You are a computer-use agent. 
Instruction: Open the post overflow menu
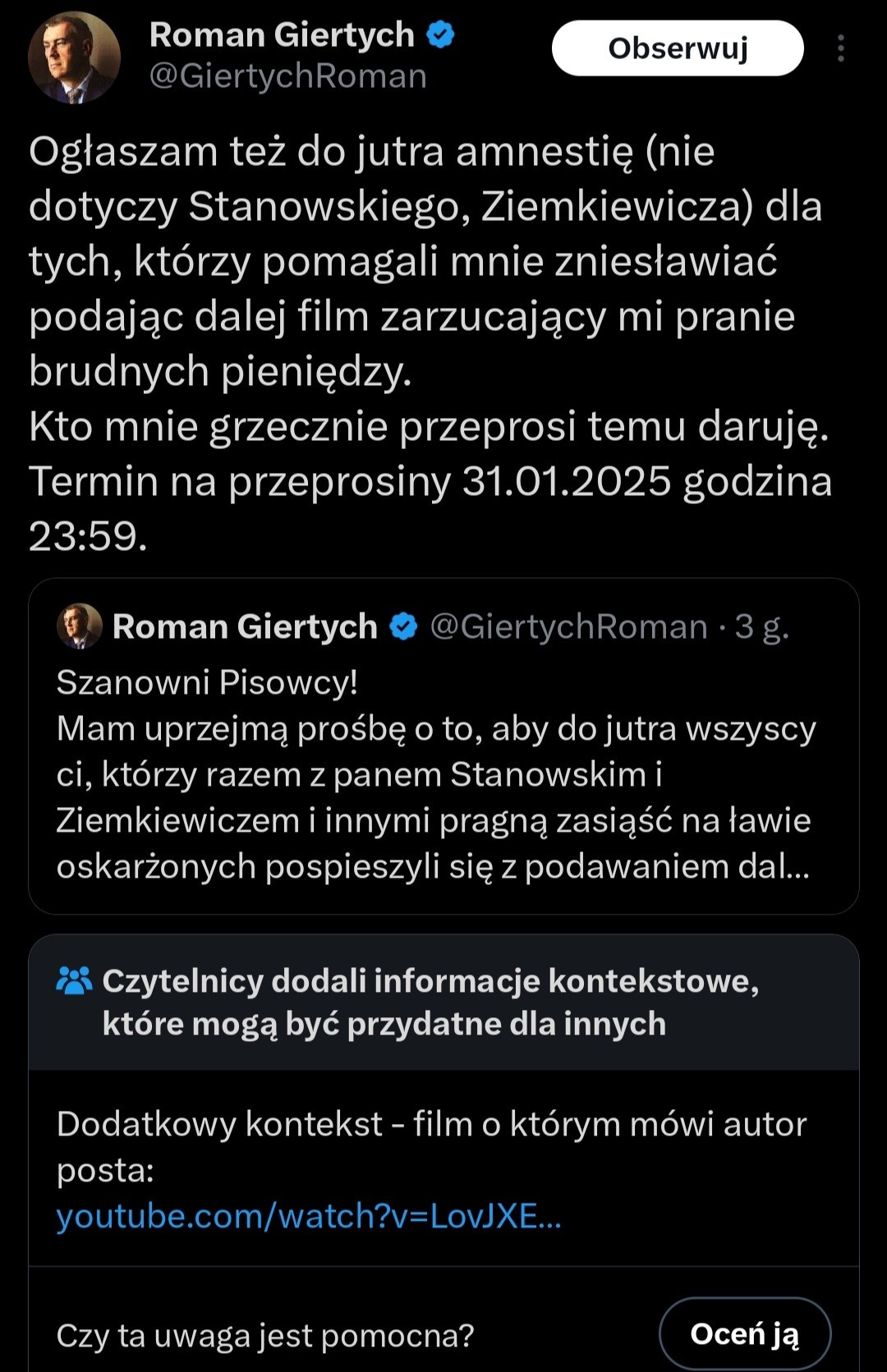pyautogui.click(x=840, y=48)
